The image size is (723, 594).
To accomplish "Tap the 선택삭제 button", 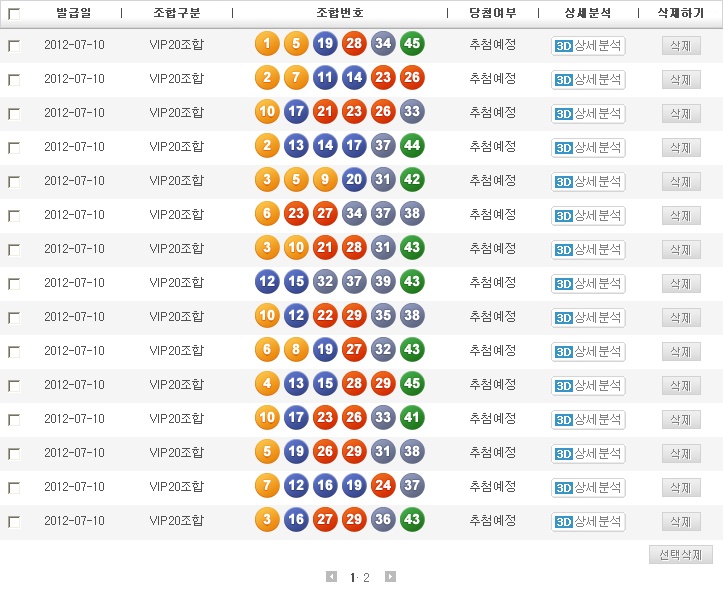I will pos(680,554).
